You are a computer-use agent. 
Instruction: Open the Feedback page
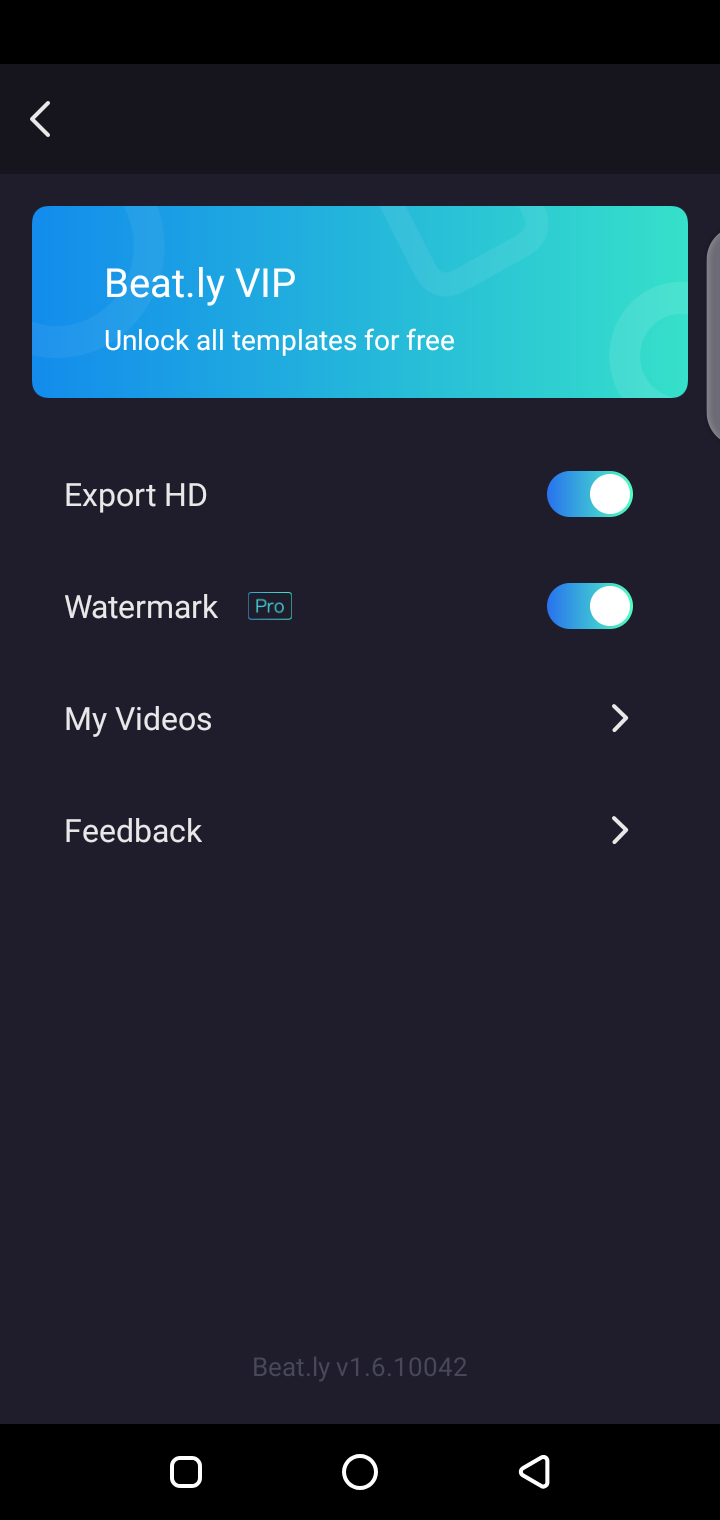[346, 831]
